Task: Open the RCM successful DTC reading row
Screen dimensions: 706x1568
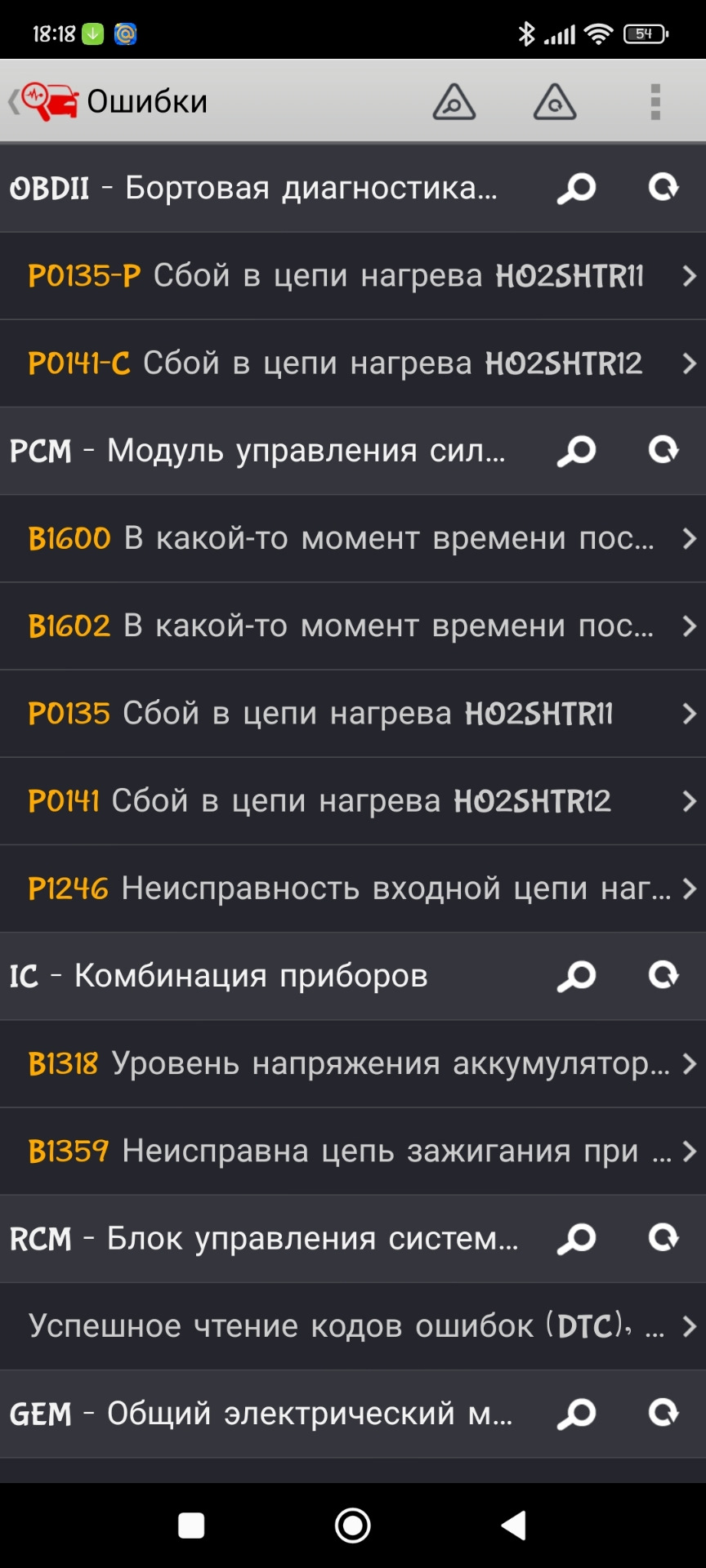Action: [353, 1326]
